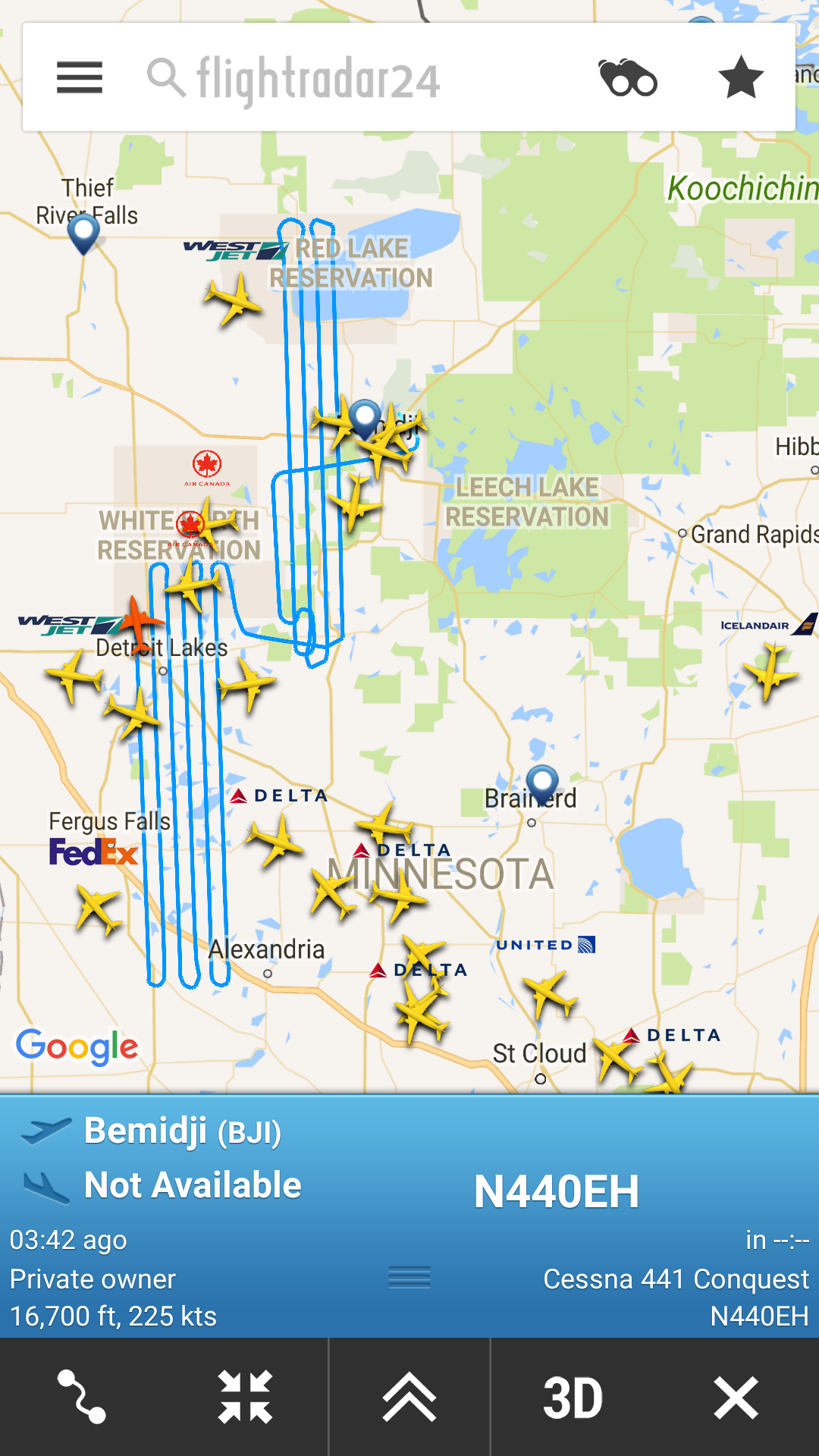The height and width of the screenshot is (1456, 819).
Task: Switch to 3D view
Action: coord(573,1397)
